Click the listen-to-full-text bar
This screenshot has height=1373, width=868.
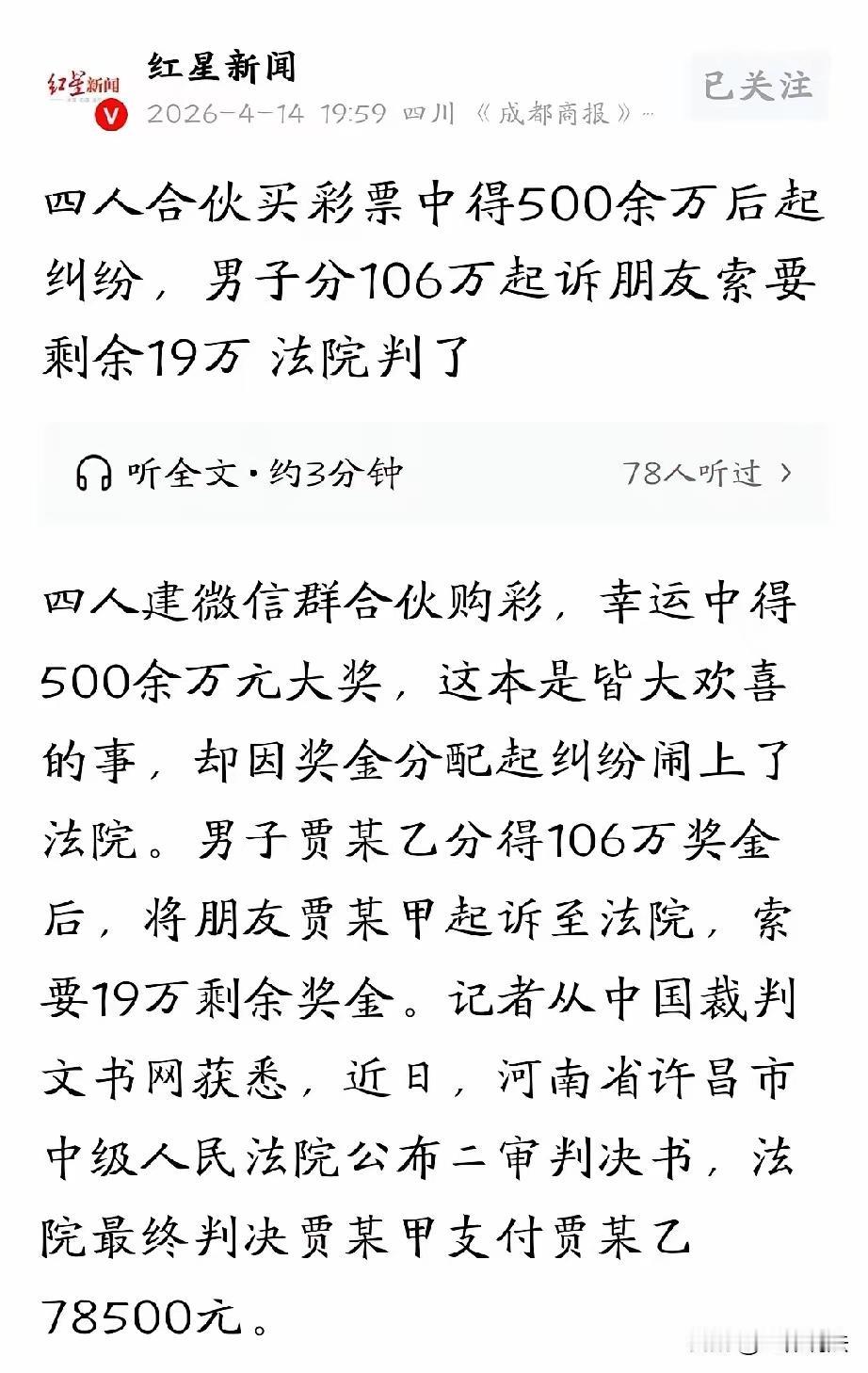(434, 476)
